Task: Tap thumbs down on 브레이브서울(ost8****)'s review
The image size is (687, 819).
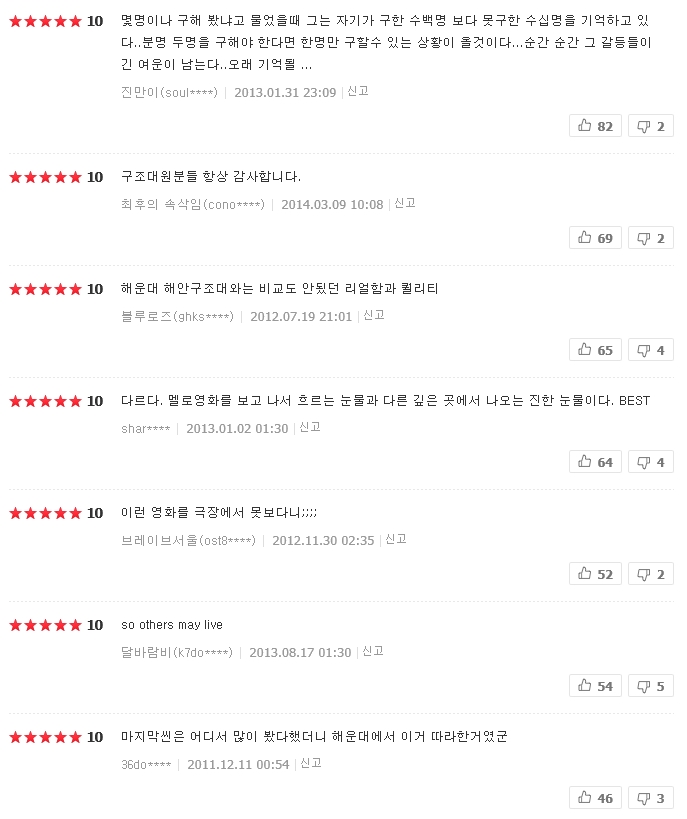Action: pos(650,574)
